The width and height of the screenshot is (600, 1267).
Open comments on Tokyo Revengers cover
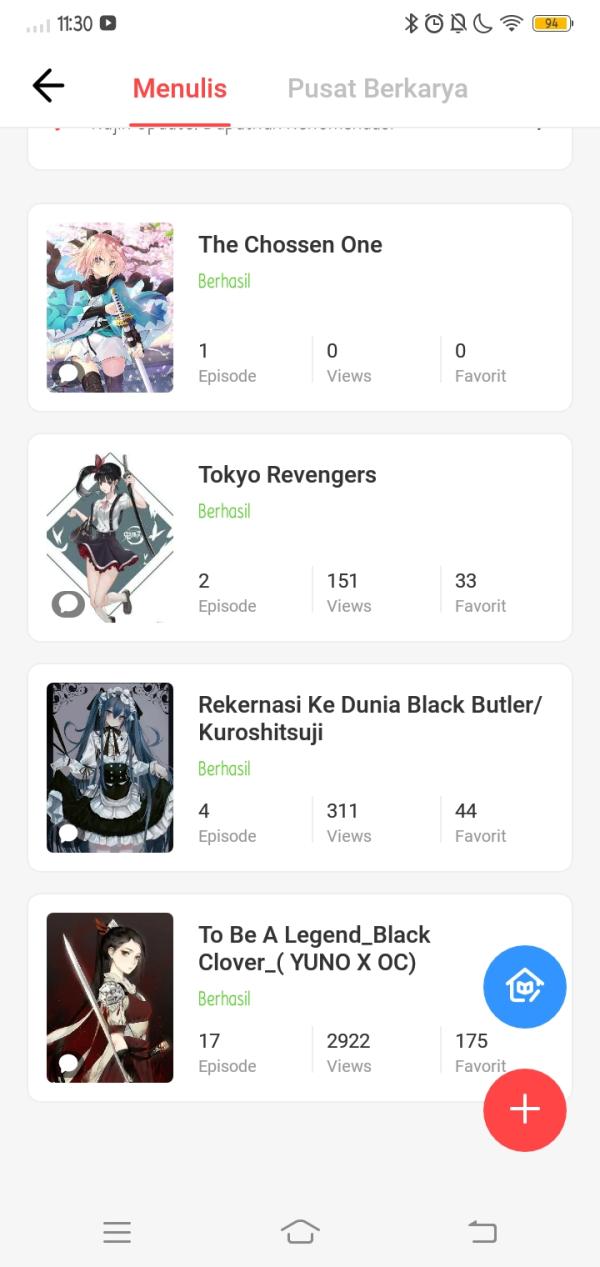tap(68, 603)
